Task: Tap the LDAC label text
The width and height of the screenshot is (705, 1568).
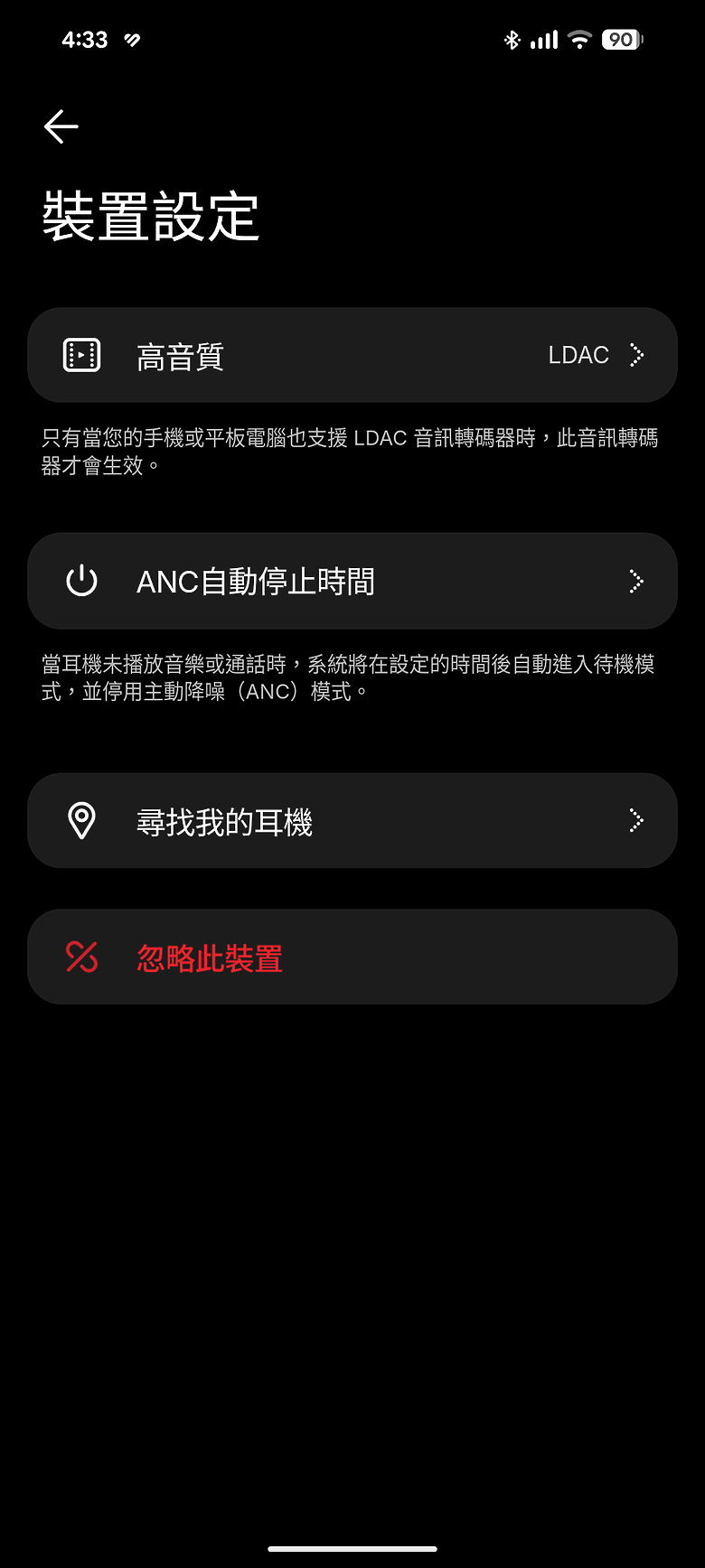Action: click(578, 354)
